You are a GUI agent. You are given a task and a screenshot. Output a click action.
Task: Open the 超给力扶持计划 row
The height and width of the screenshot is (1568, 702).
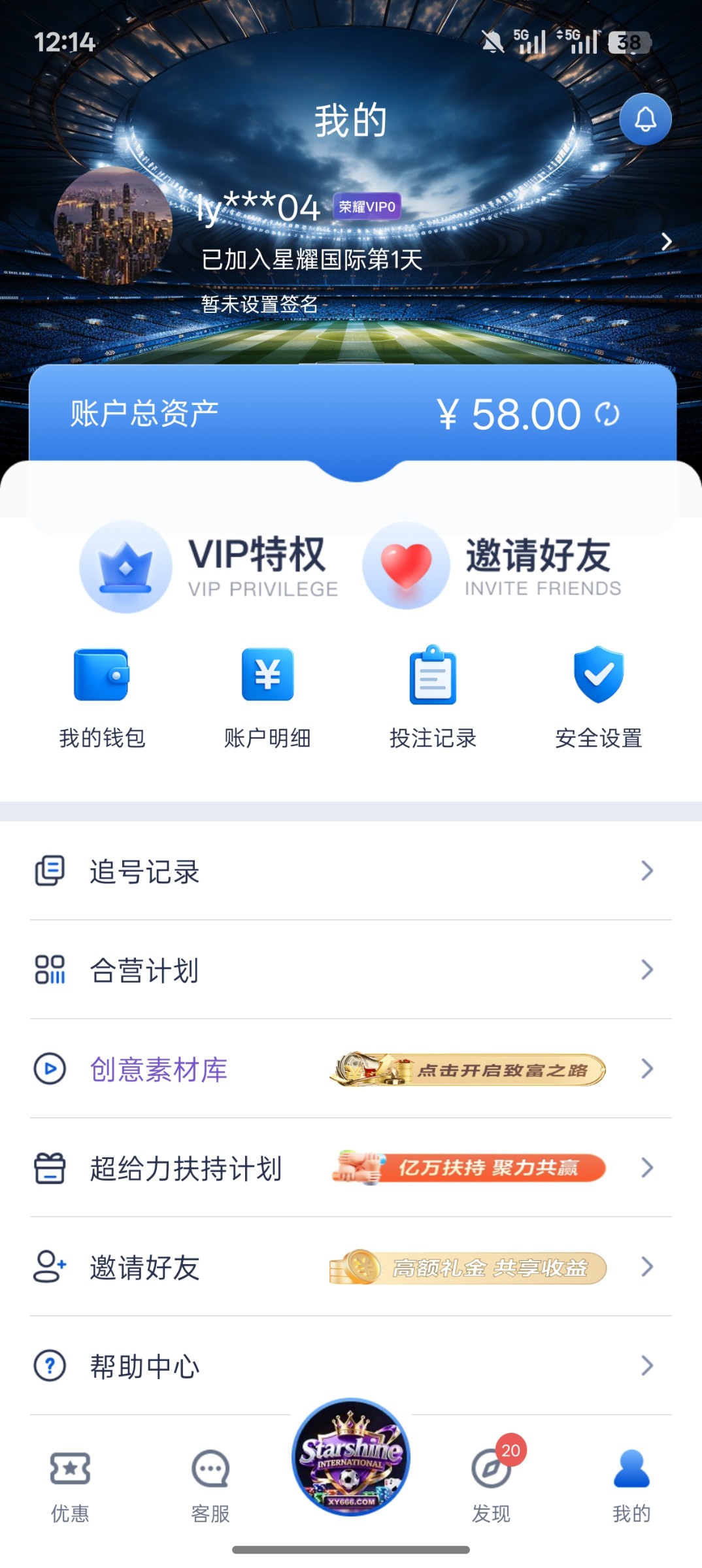(x=350, y=1168)
